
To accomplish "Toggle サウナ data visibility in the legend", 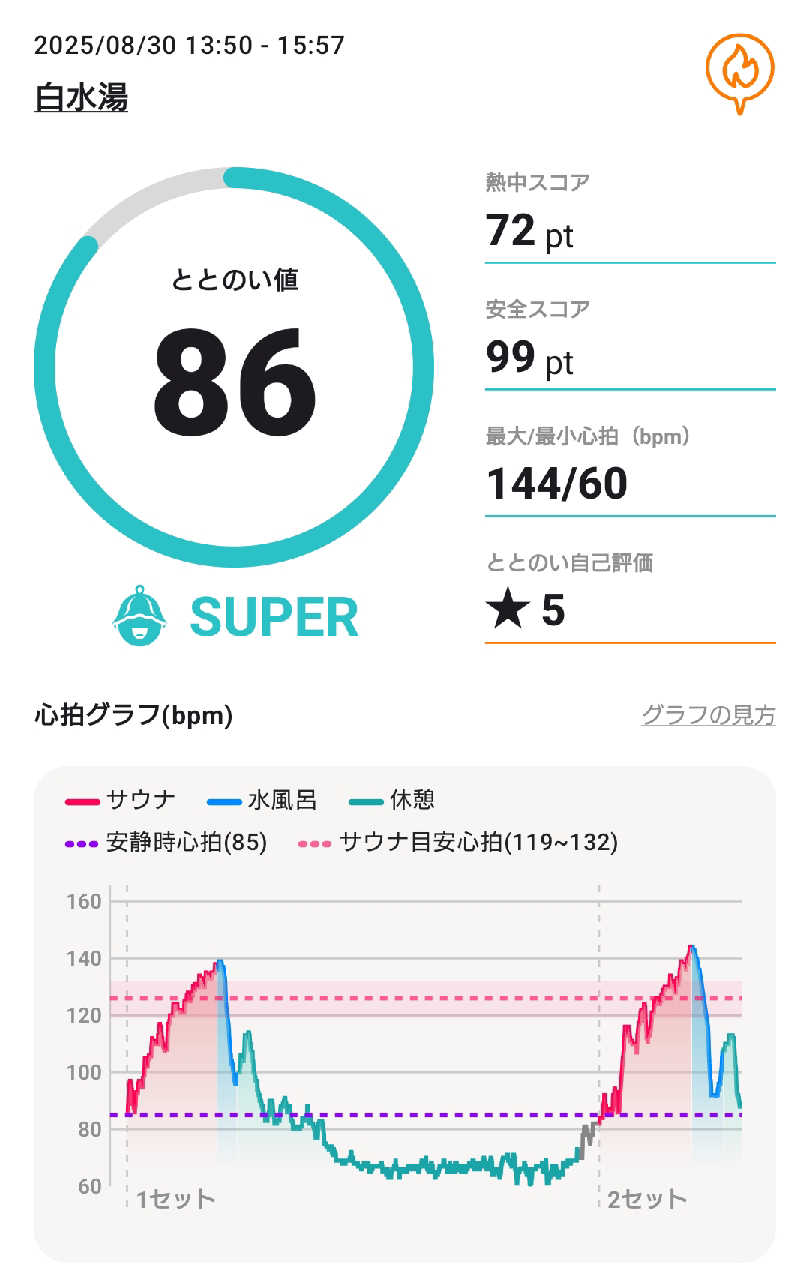I will [x=140, y=798].
